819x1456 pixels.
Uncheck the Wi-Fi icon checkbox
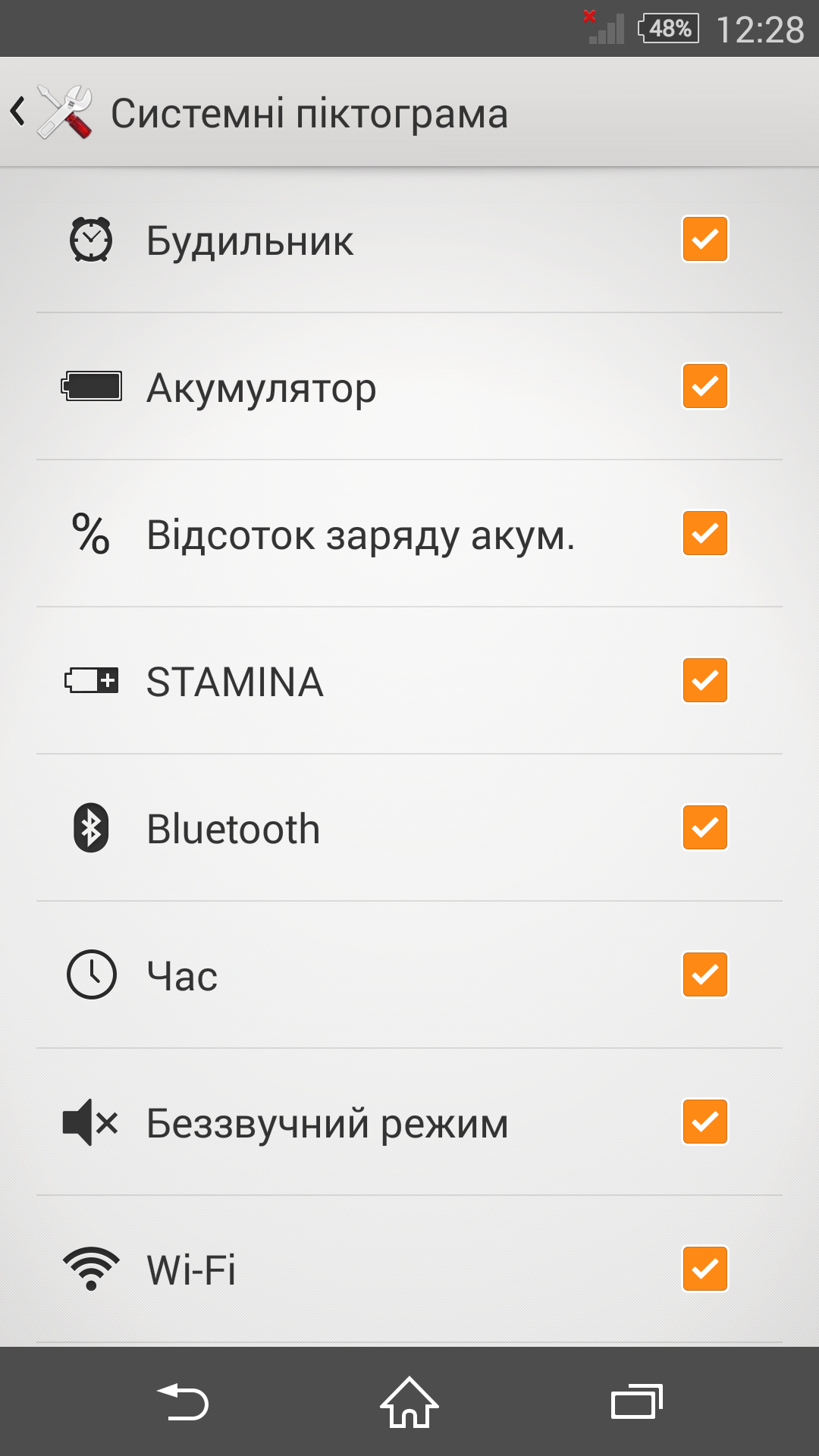[705, 1269]
